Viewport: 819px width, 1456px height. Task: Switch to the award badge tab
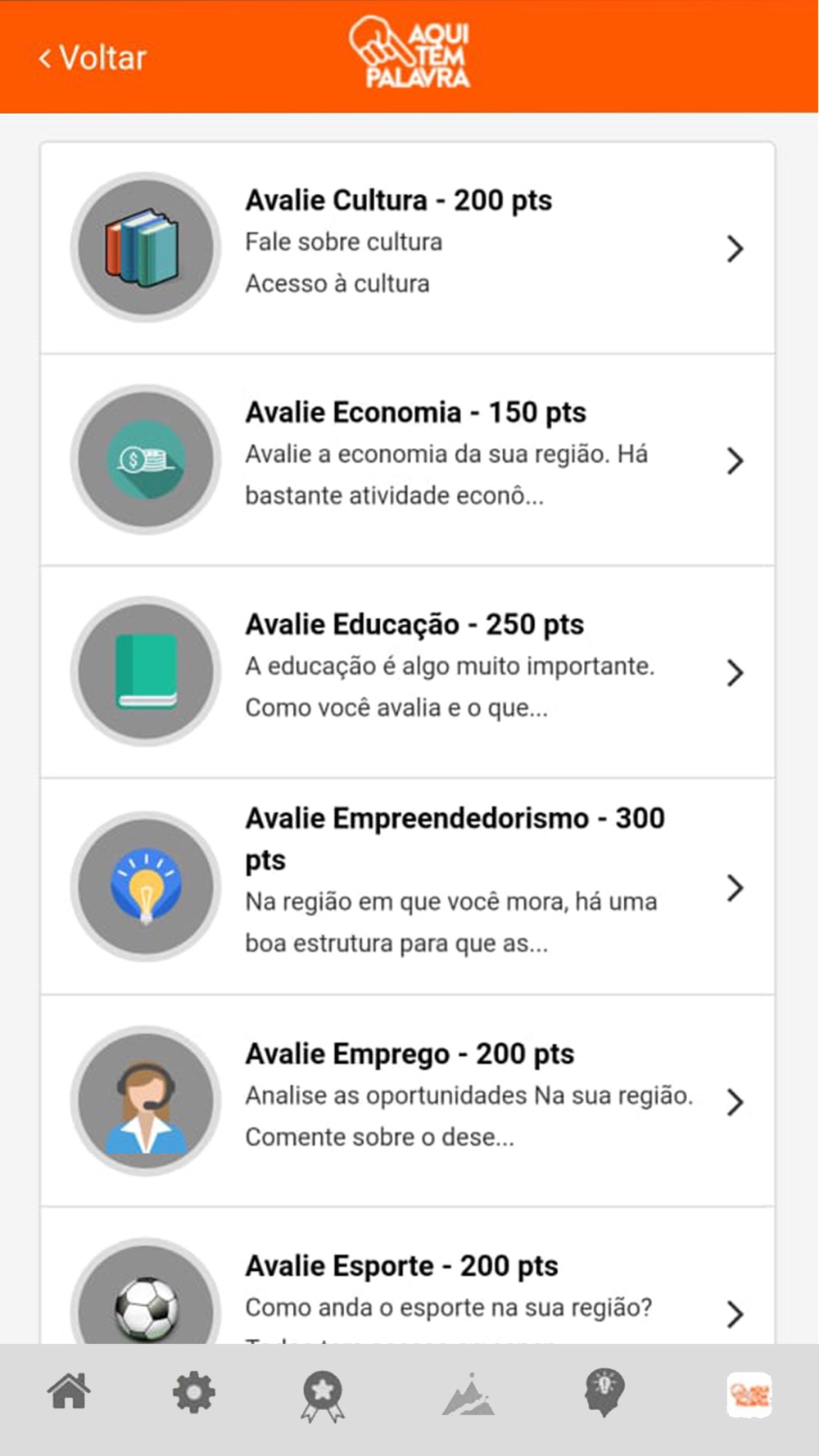click(x=323, y=1395)
